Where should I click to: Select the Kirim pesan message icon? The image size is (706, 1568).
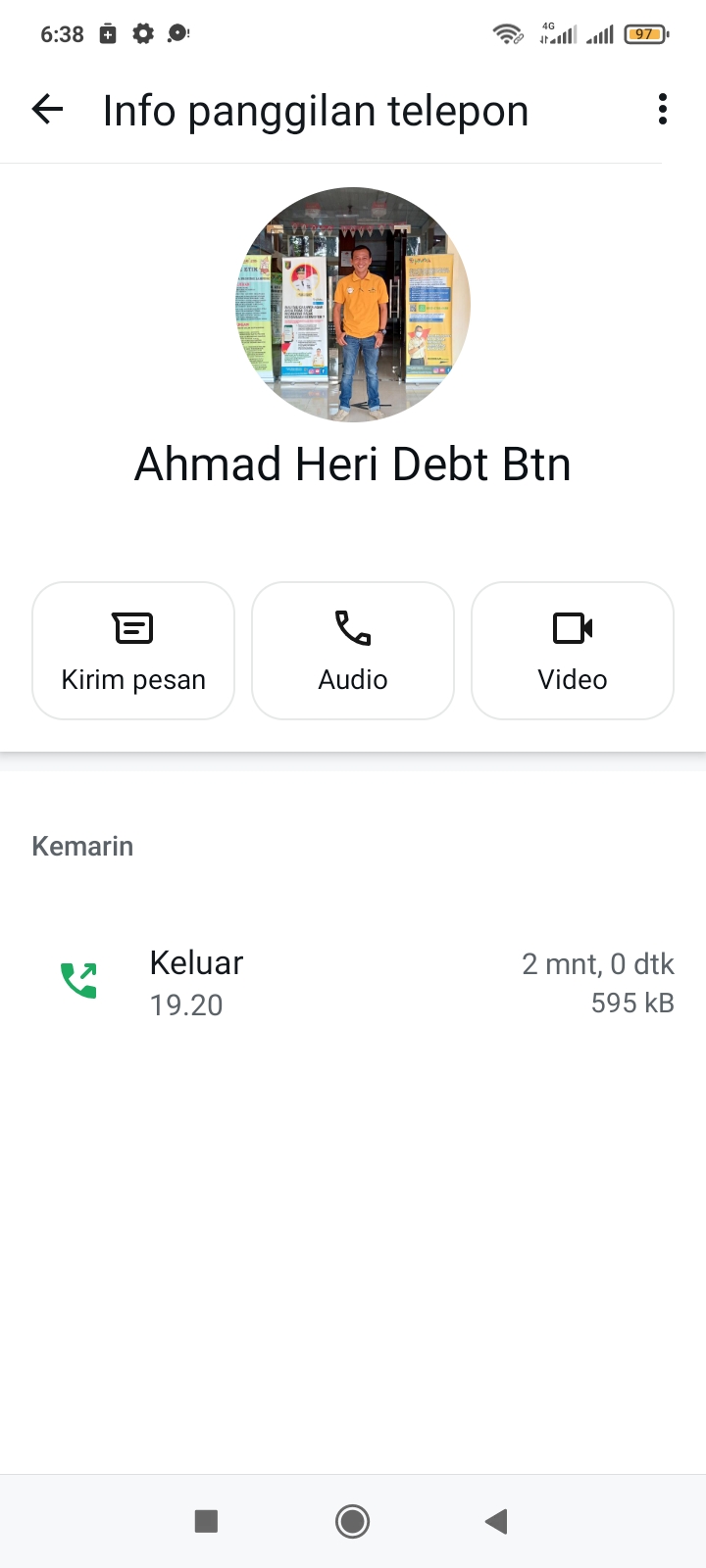point(132,627)
